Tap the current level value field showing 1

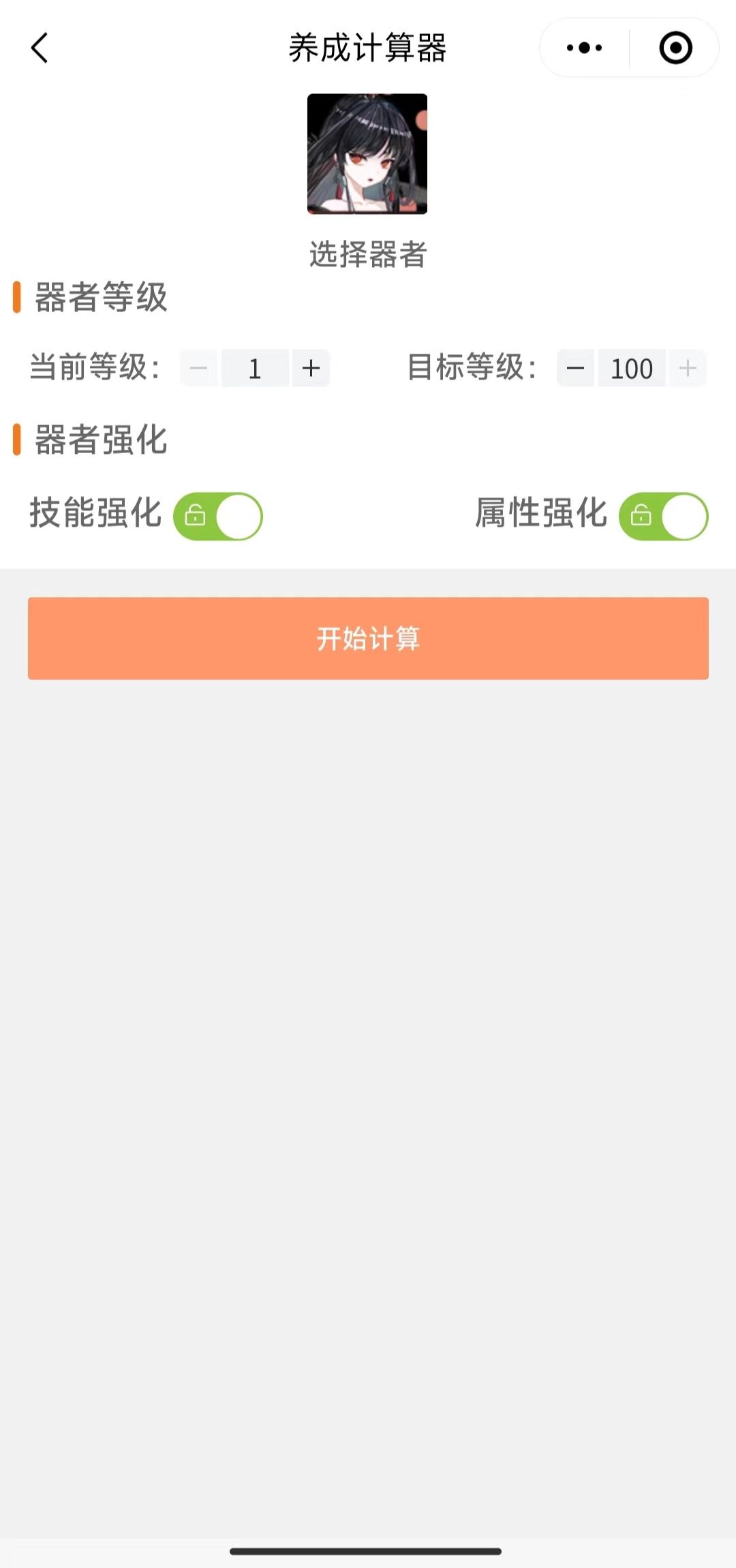(x=254, y=368)
